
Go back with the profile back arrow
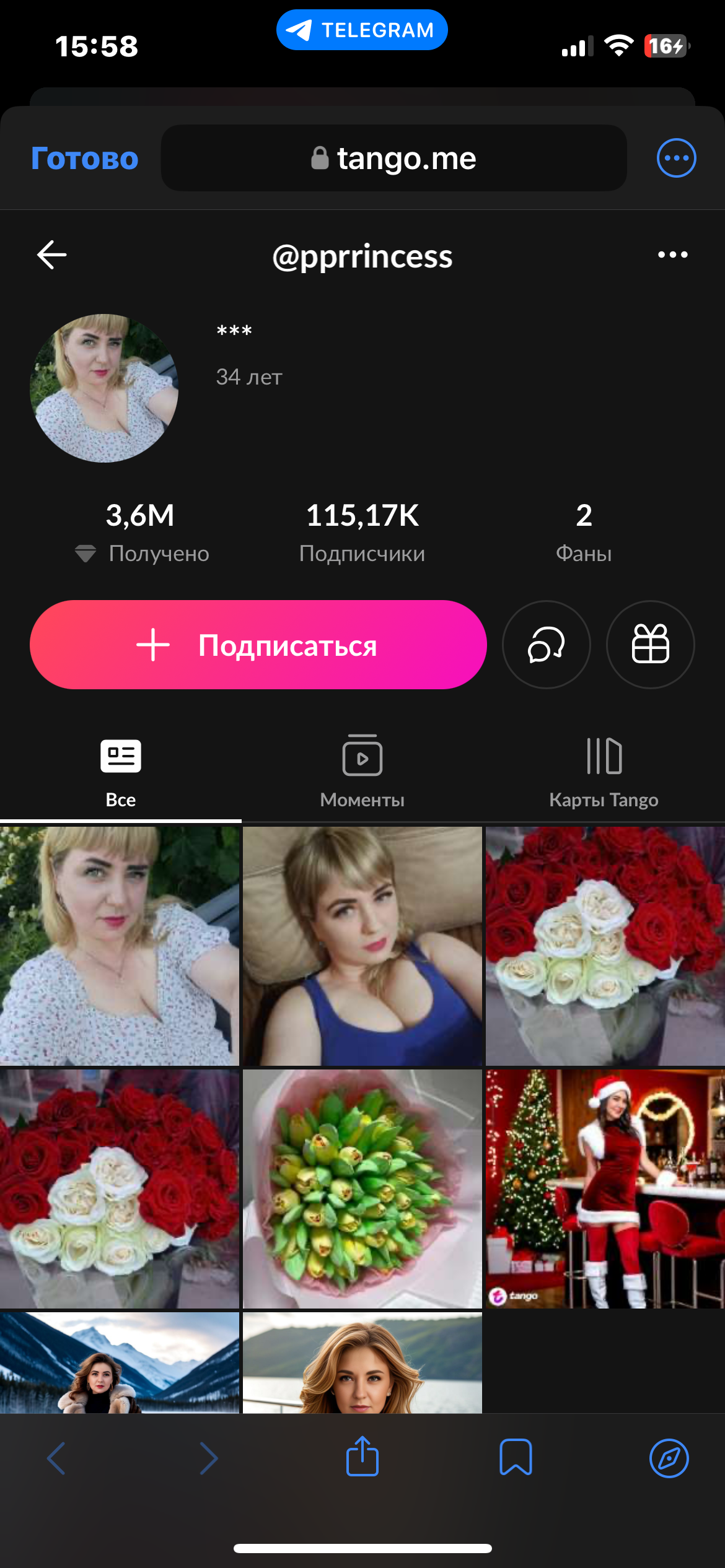(52, 255)
